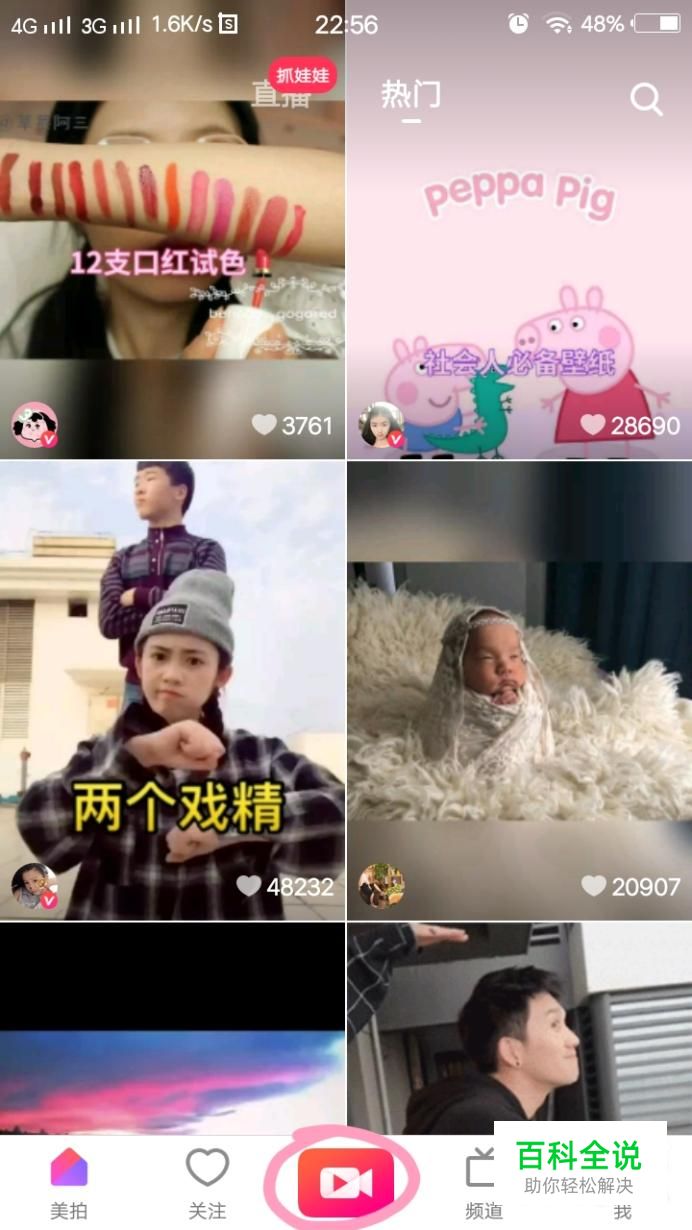This screenshot has height=1230, width=692.
Task: Open the search magnifier icon
Action: pyautogui.click(x=646, y=98)
